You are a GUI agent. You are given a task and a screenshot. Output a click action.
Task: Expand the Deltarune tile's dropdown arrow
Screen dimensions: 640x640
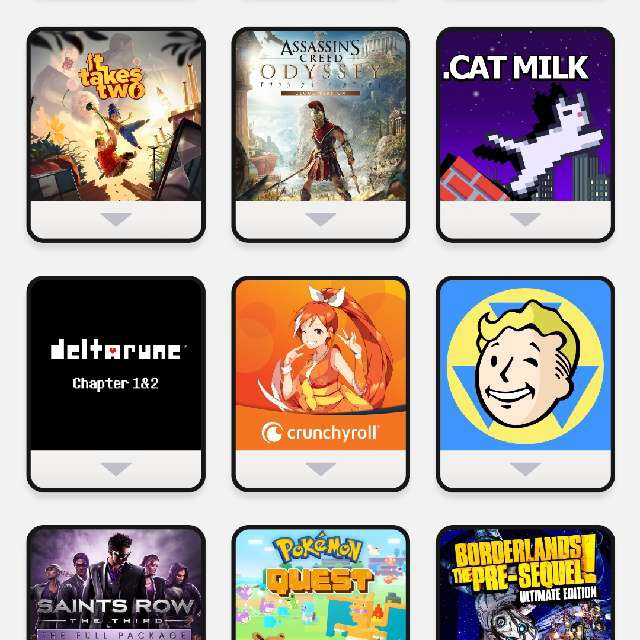(x=116, y=469)
